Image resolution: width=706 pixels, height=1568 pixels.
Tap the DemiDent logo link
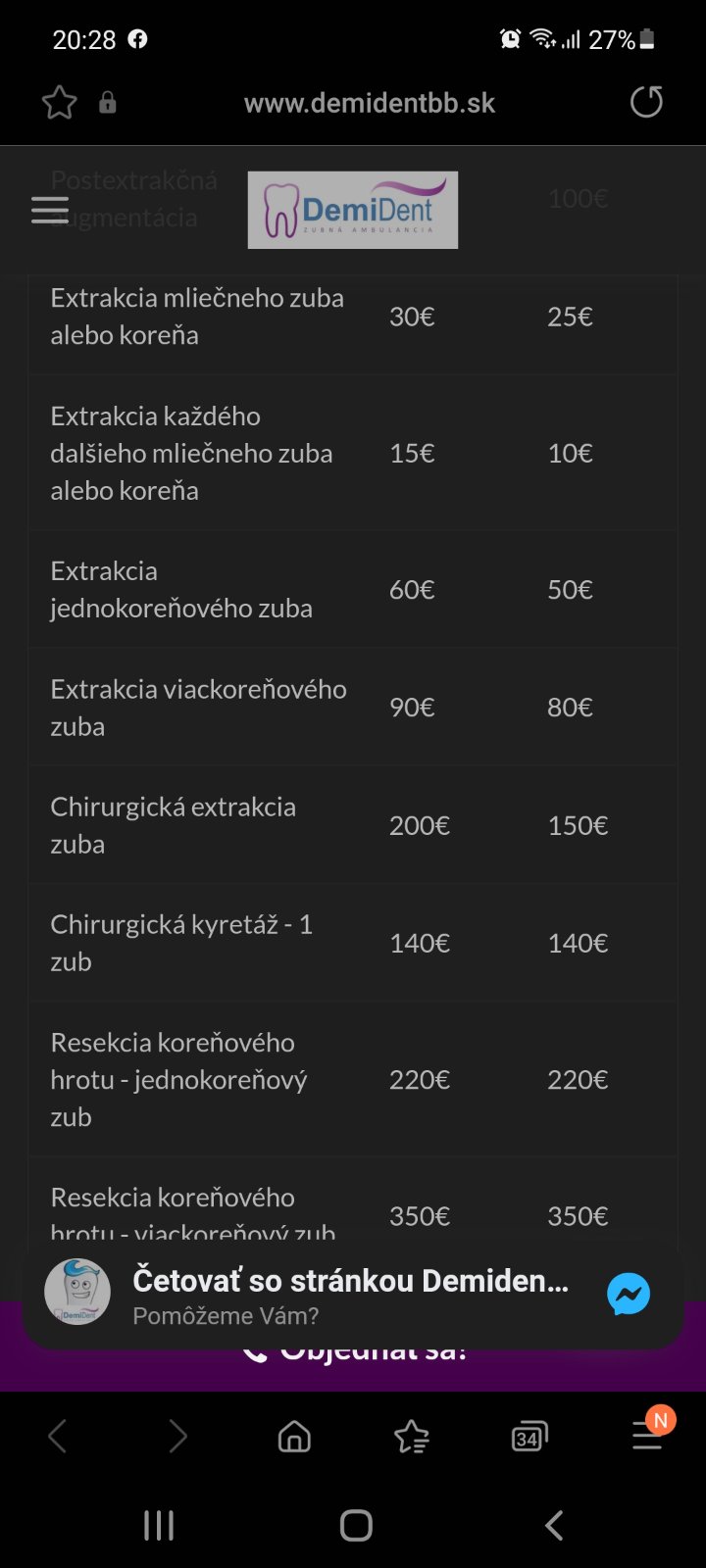coord(352,210)
